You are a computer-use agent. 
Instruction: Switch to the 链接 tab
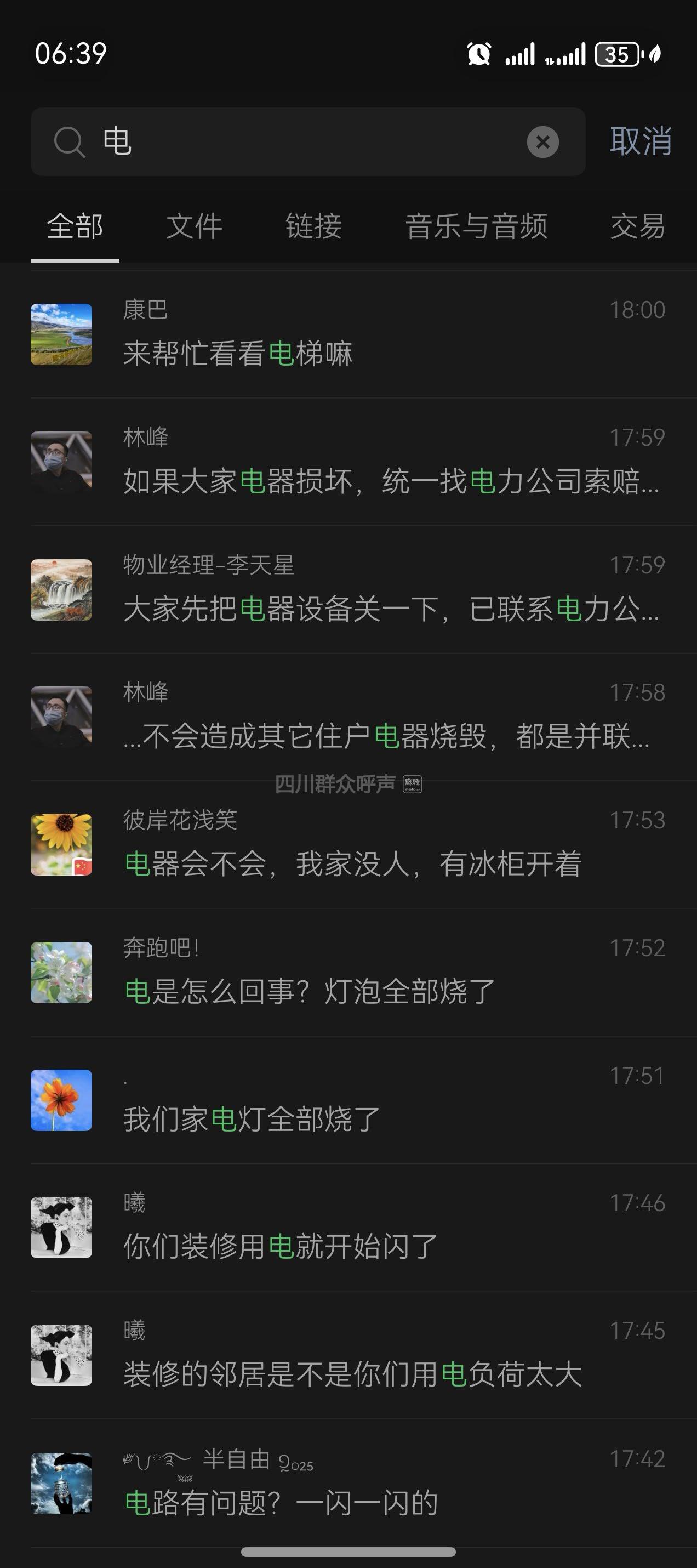(313, 226)
